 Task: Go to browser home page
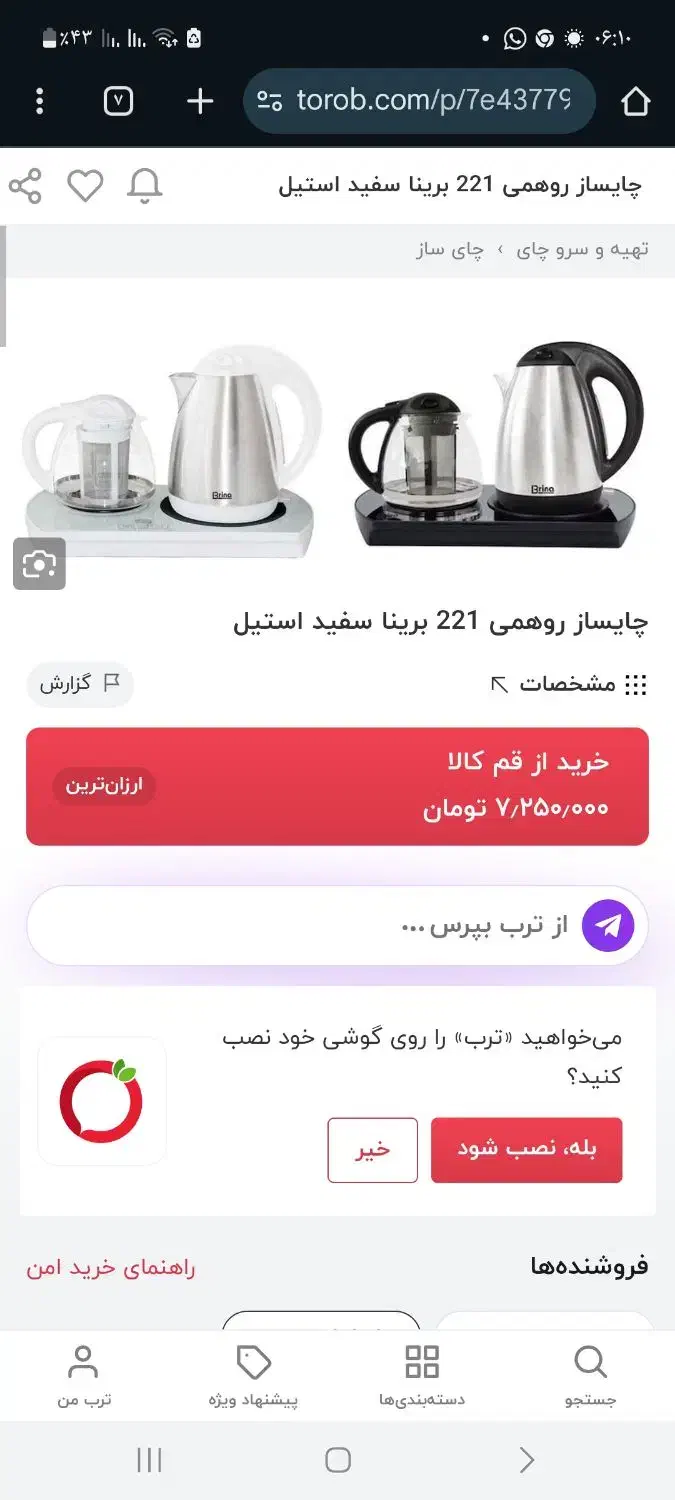[636, 101]
